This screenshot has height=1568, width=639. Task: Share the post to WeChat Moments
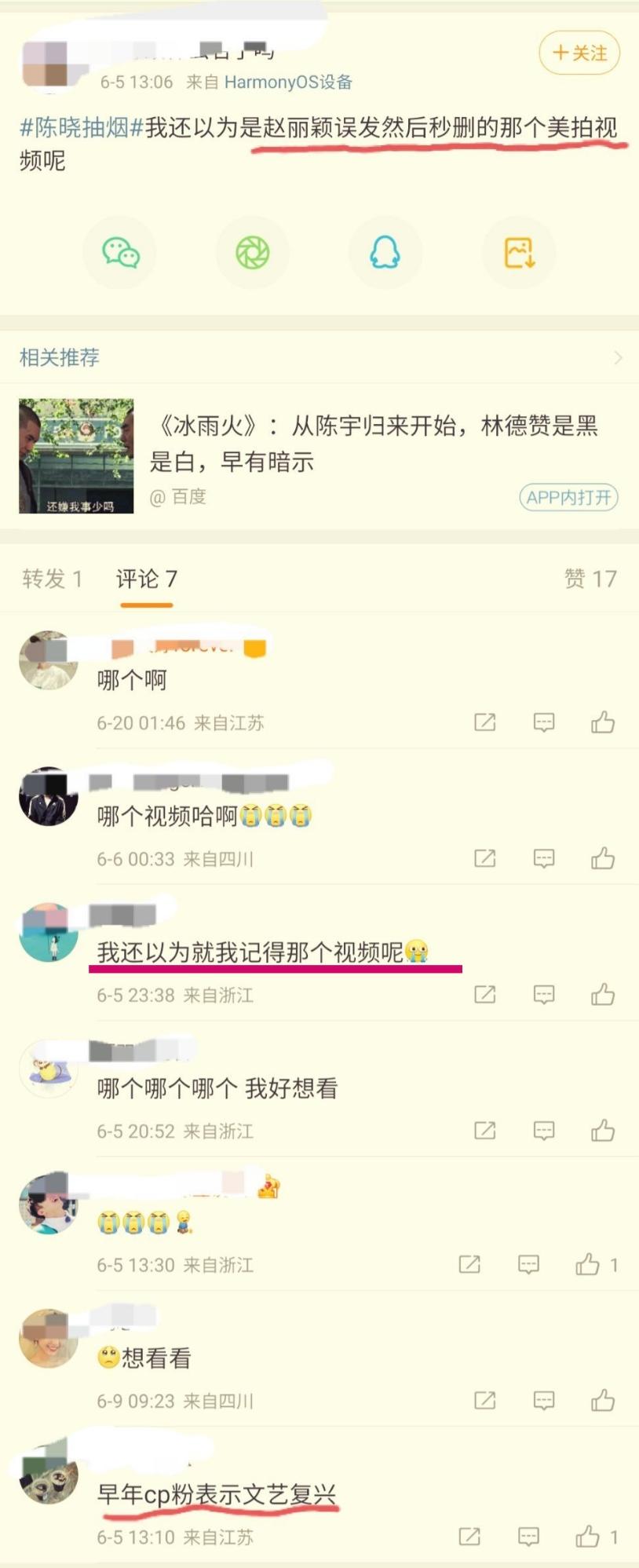pos(253,253)
